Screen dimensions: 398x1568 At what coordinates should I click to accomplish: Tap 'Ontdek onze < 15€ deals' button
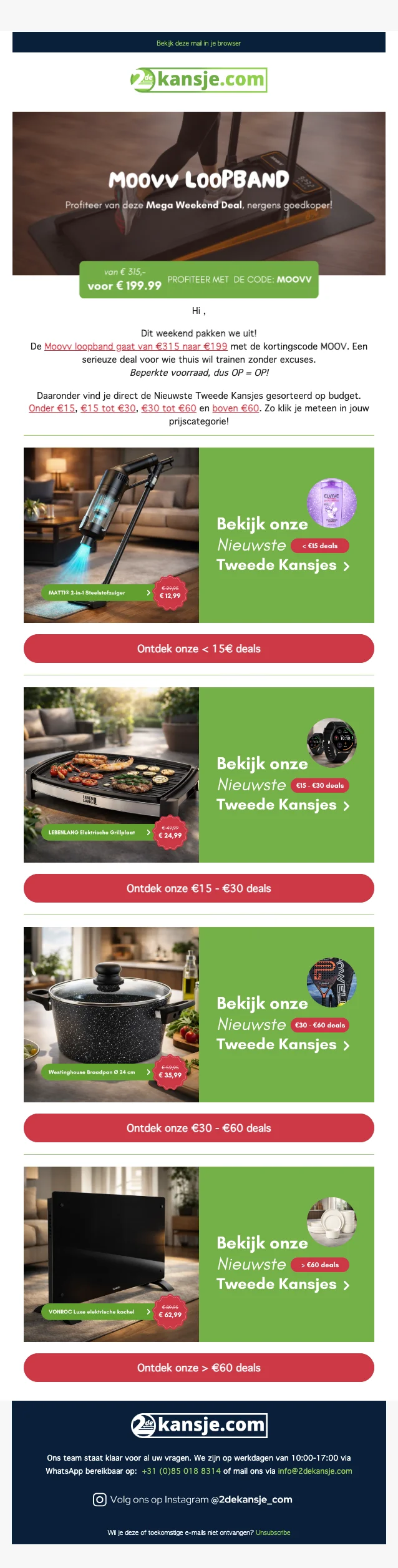(x=198, y=649)
